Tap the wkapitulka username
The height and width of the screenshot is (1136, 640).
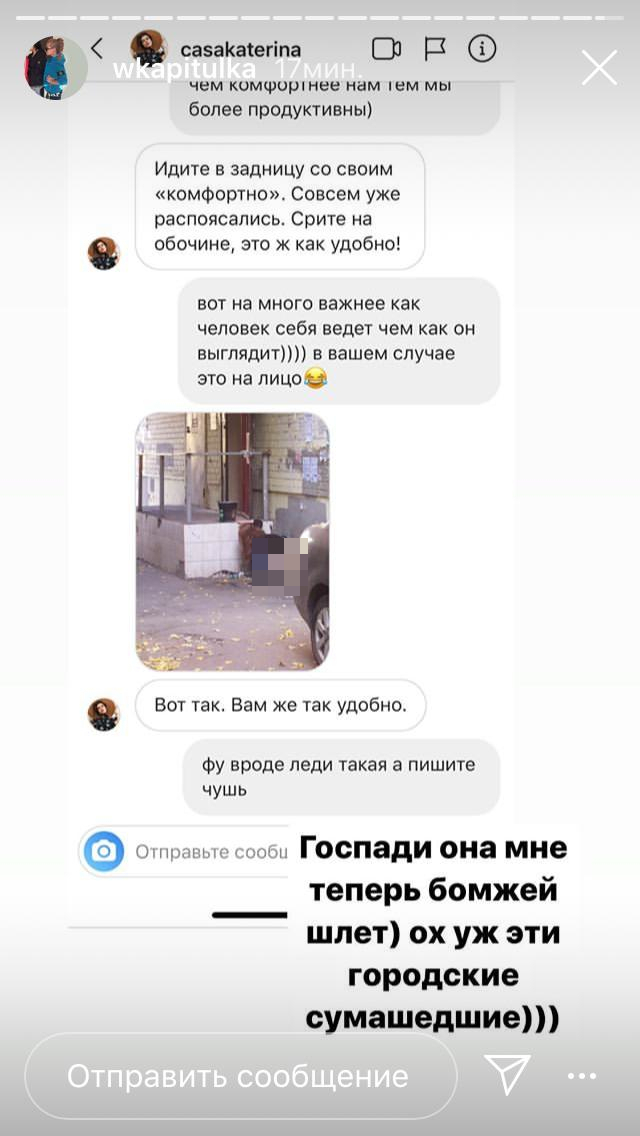[184, 70]
